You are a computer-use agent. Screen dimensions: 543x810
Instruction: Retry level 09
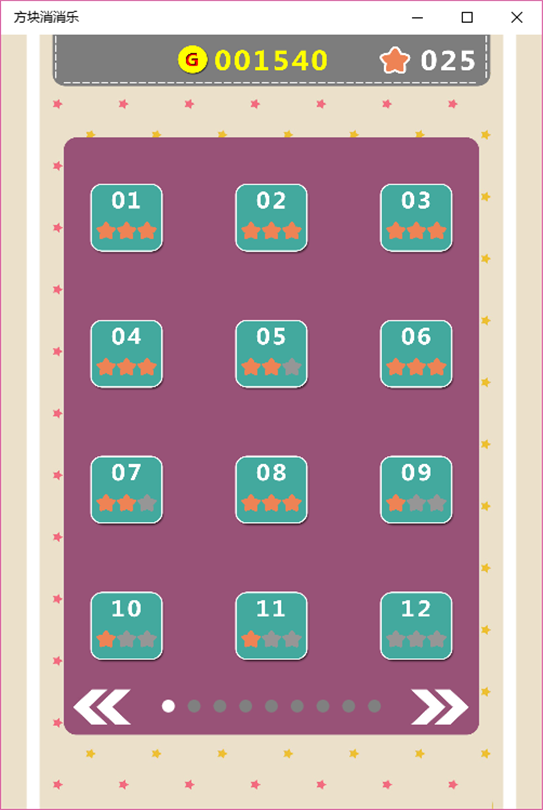point(416,490)
